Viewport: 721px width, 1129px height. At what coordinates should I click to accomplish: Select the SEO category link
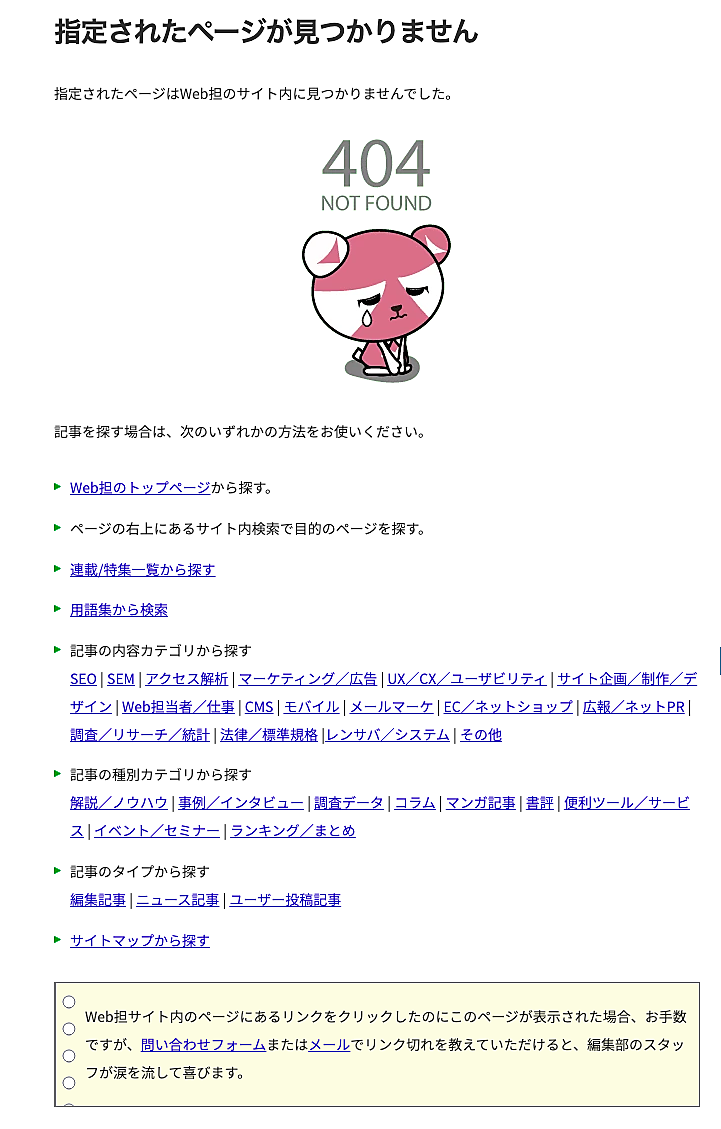click(83, 679)
